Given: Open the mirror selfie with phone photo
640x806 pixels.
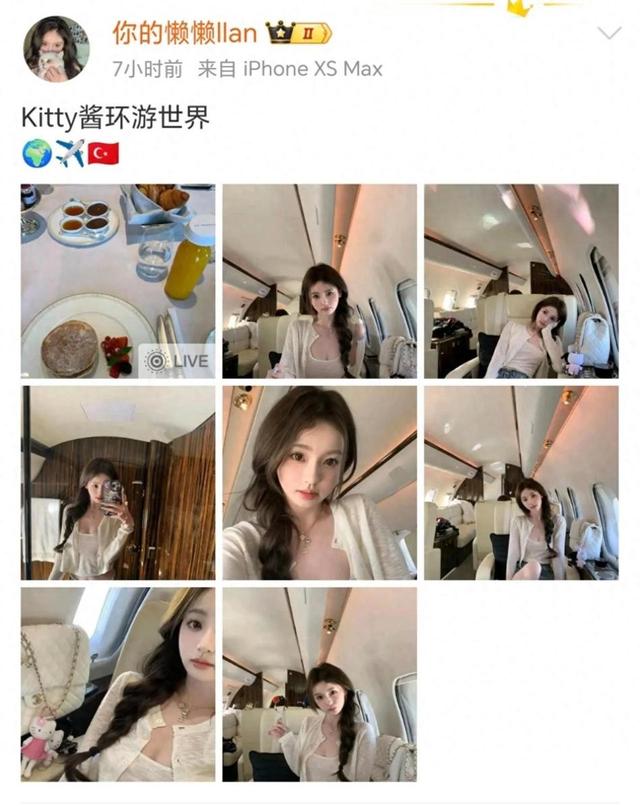Looking at the screenshot, I should point(118,483).
